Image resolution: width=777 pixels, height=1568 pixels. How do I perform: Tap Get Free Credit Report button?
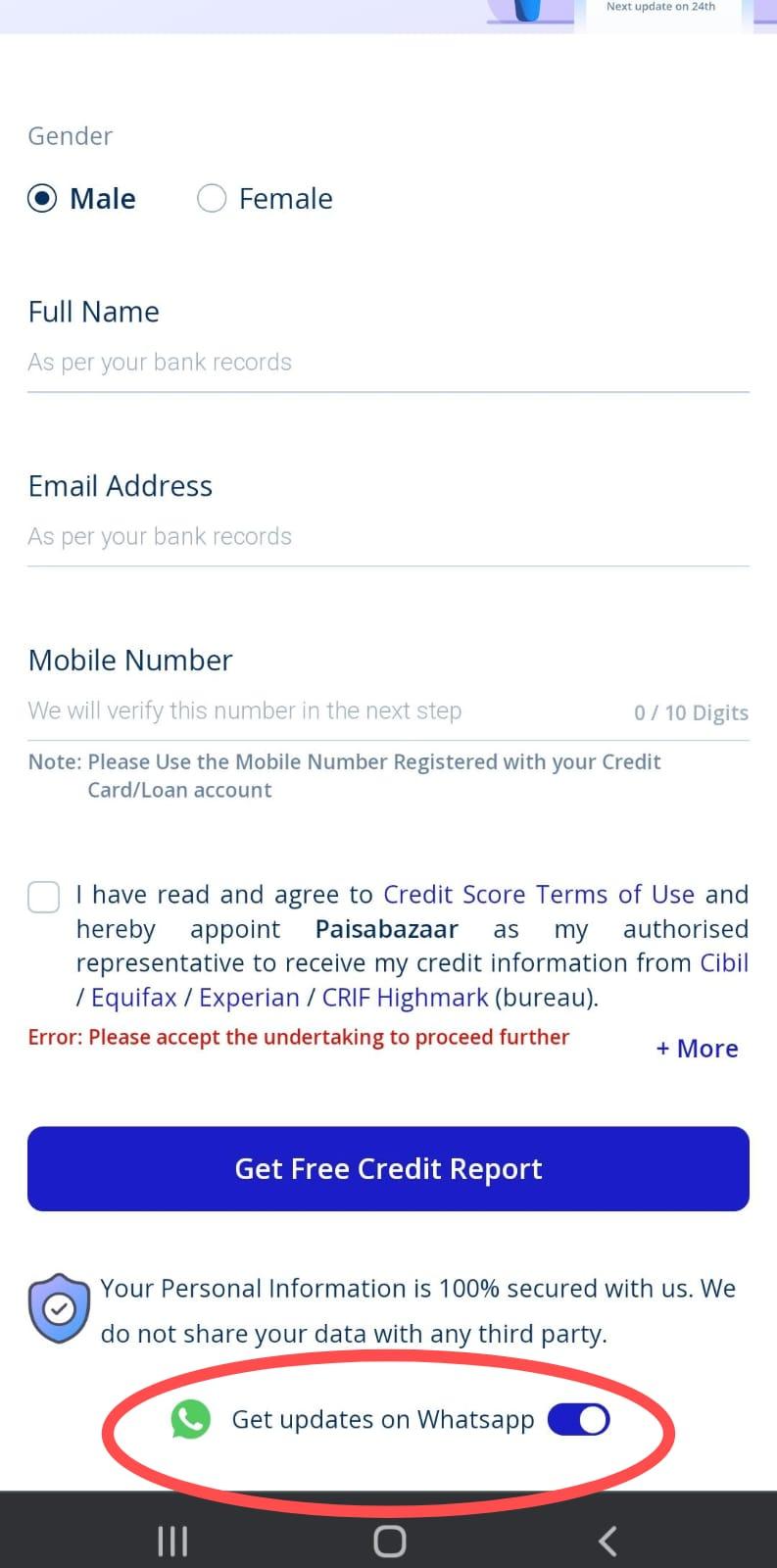click(x=388, y=1168)
